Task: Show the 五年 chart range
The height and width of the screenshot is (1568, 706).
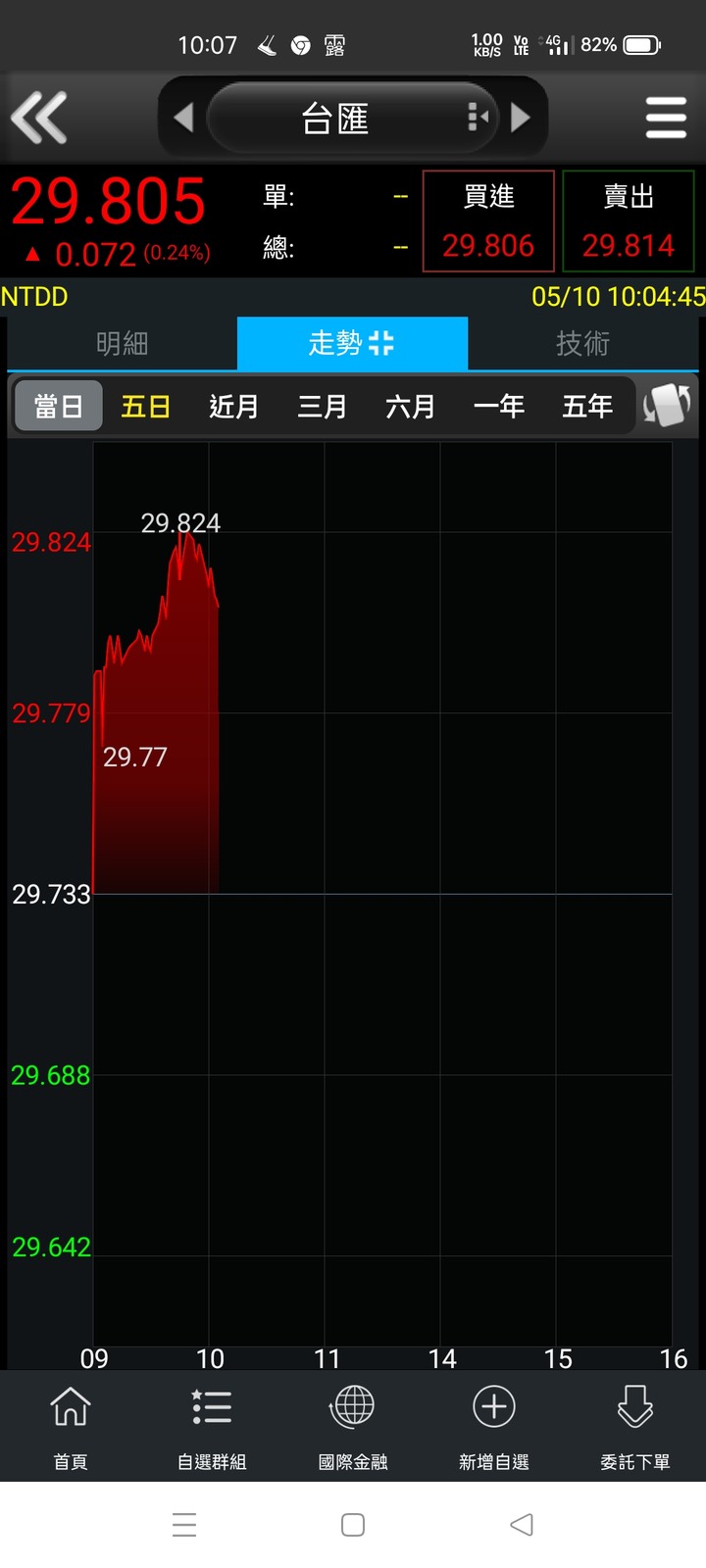Action: pos(587,406)
